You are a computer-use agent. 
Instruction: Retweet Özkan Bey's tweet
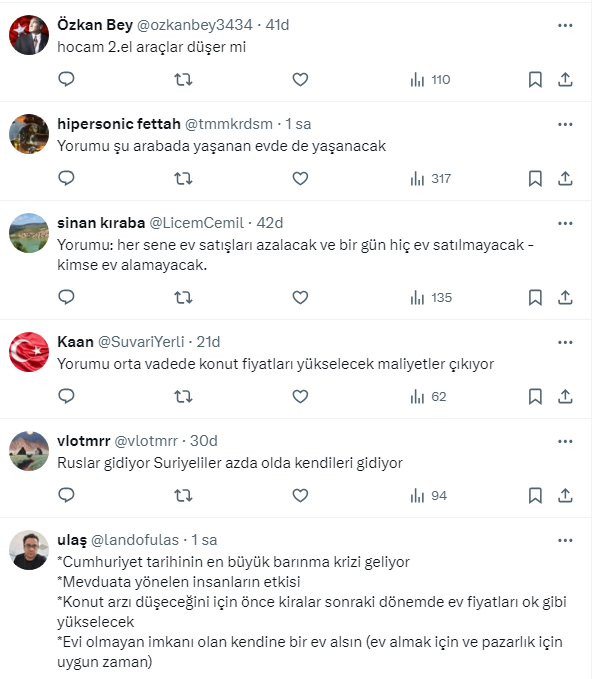click(x=183, y=79)
